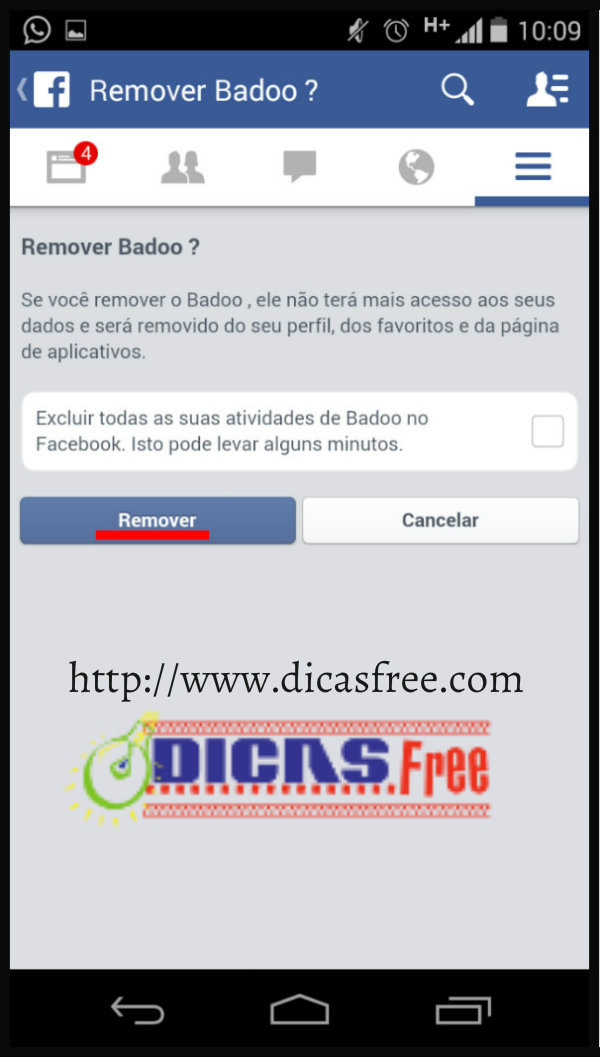Viewport: 600px width, 1058px height.
Task: Switch to the Friend Requests tab
Action: click(183, 167)
